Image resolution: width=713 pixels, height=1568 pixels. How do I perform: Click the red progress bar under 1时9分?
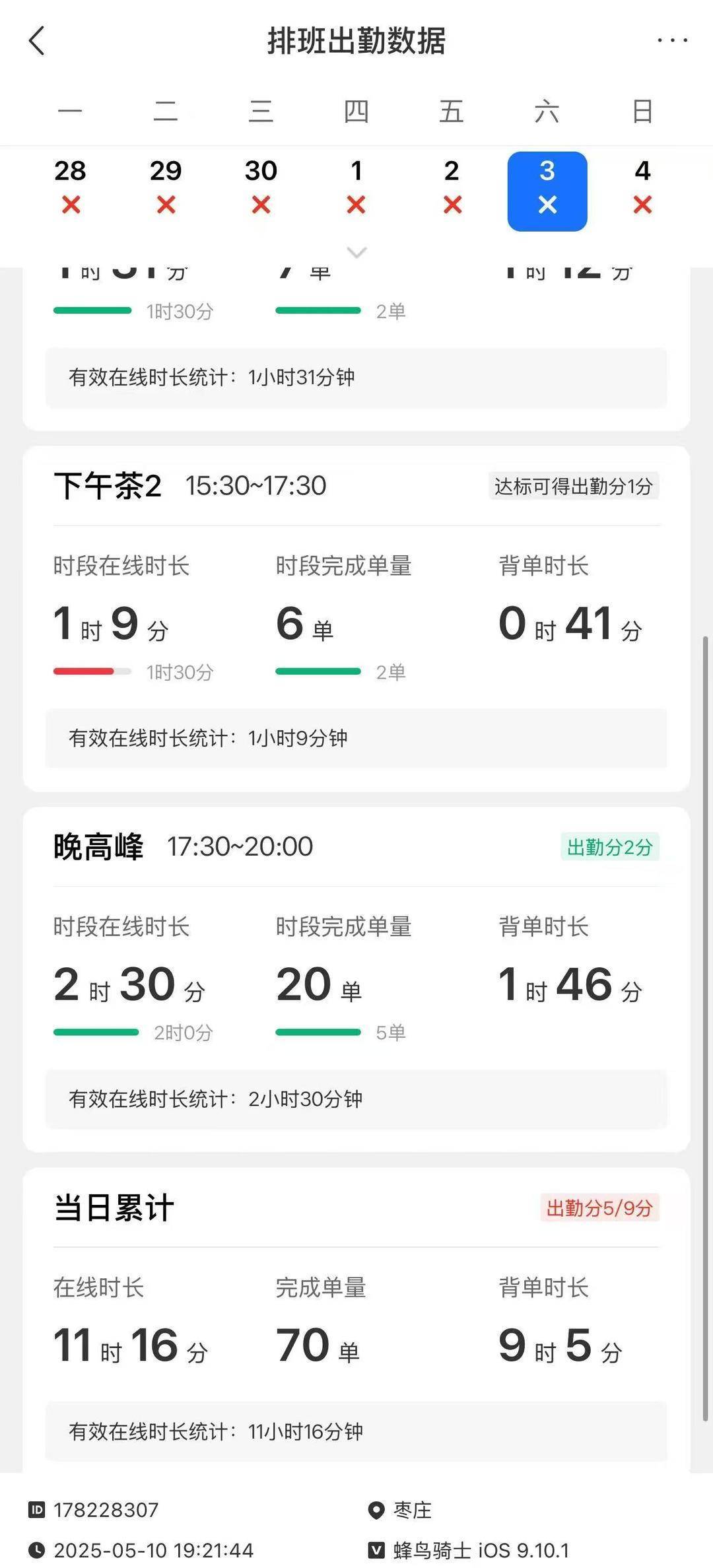tap(84, 670)
